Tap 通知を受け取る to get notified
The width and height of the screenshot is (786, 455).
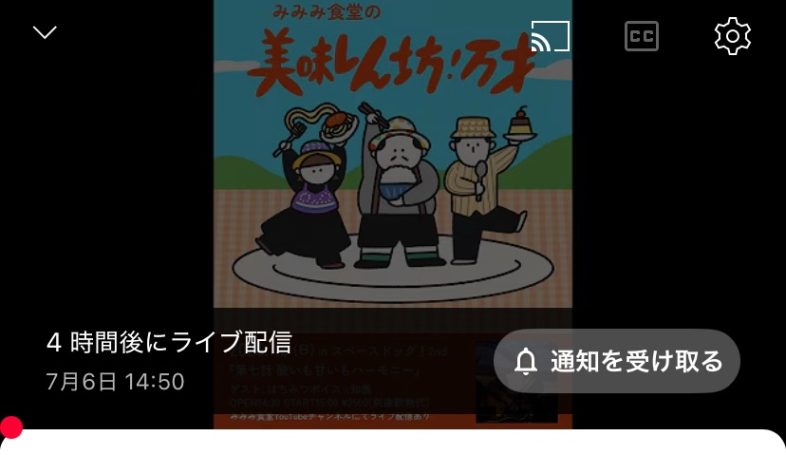[617, 361]
